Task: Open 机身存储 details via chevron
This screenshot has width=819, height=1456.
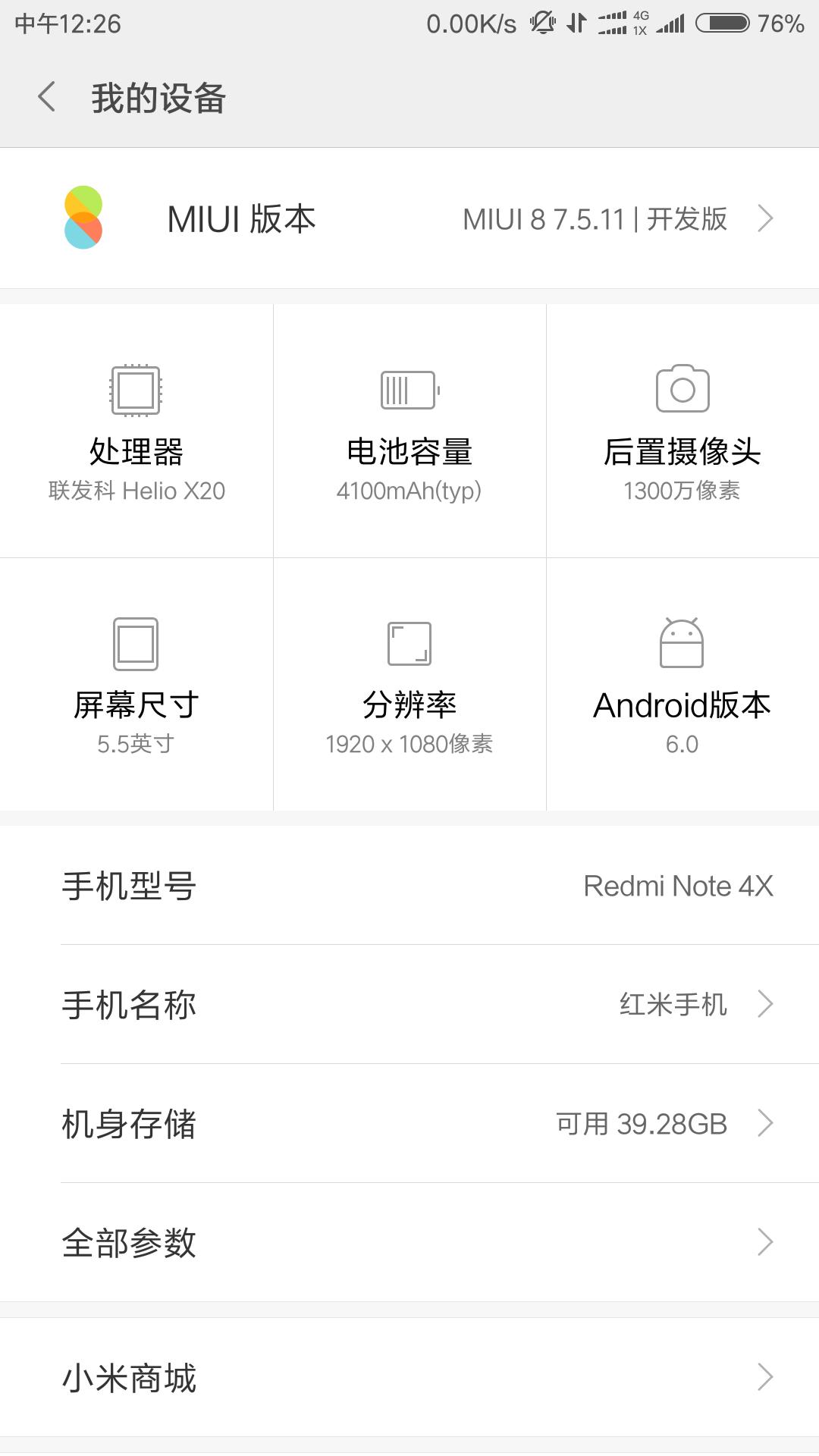Action: tap(766, 1125)
